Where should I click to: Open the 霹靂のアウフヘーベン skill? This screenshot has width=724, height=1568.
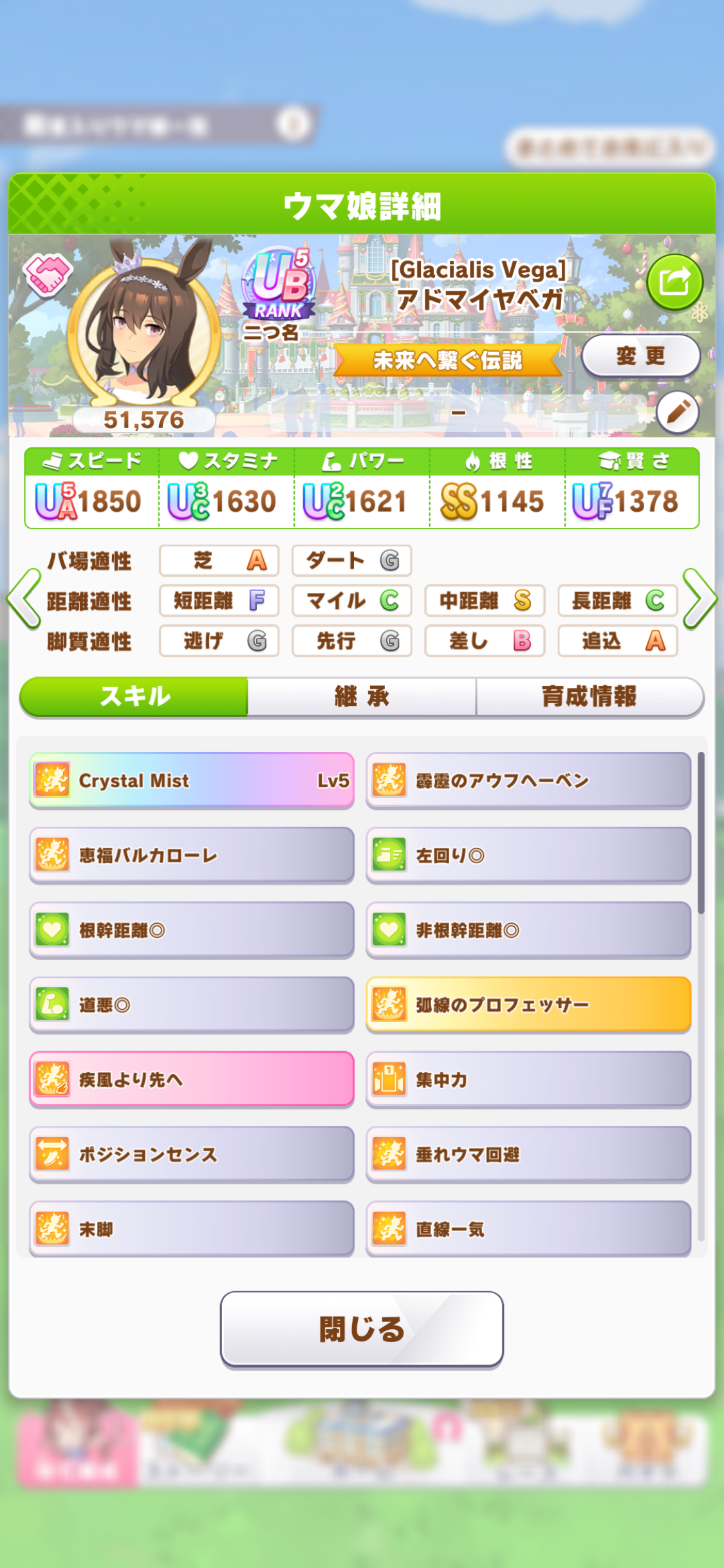coord(528,780)
